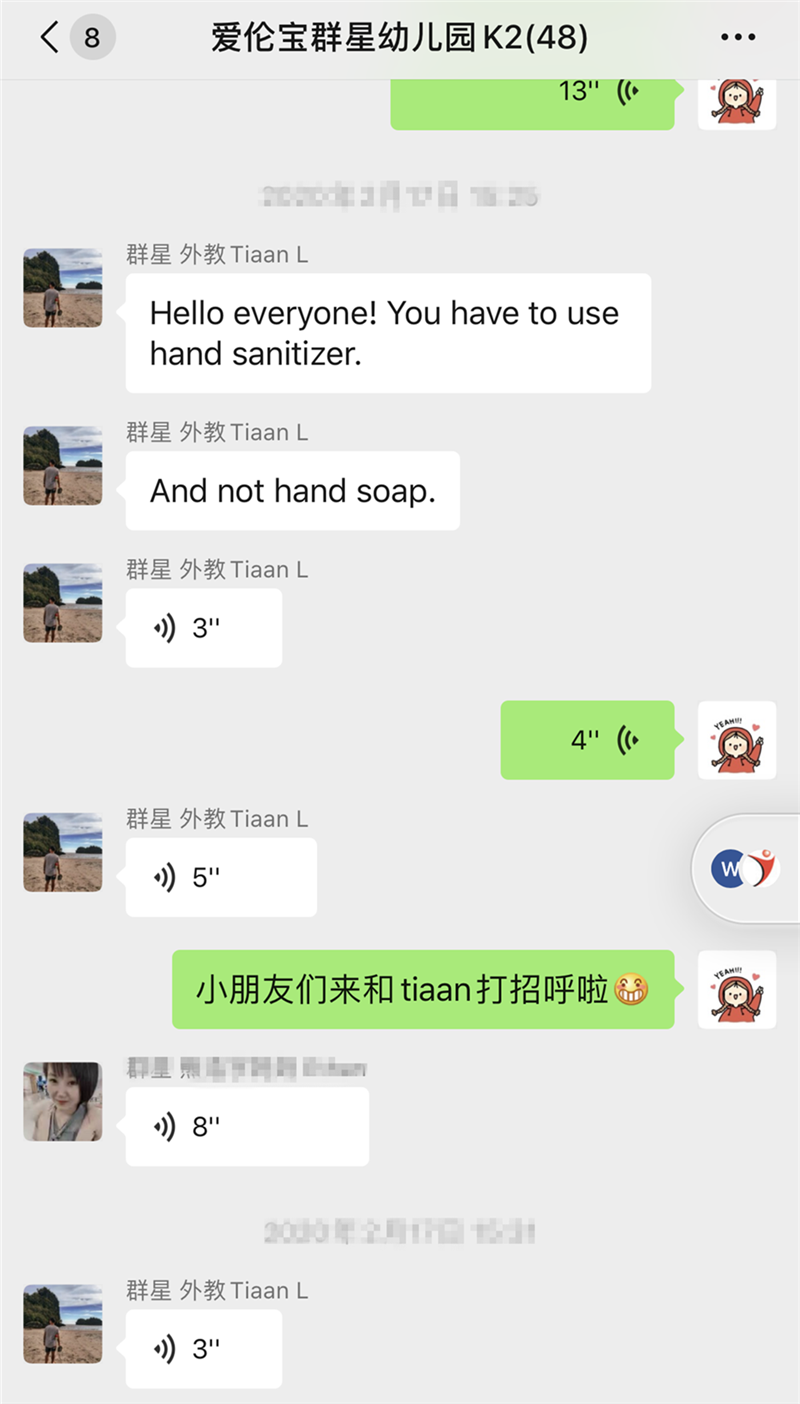Play the 8'' voice message

pos(246,1127)
